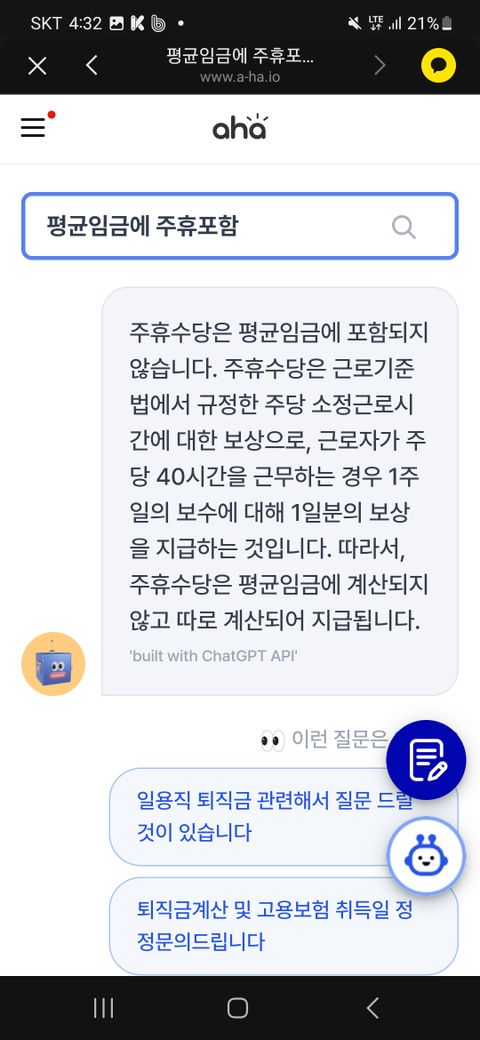The image size is (480, 1040).
Task: Close the in-app browser with the X
Action: coord(38,66)
